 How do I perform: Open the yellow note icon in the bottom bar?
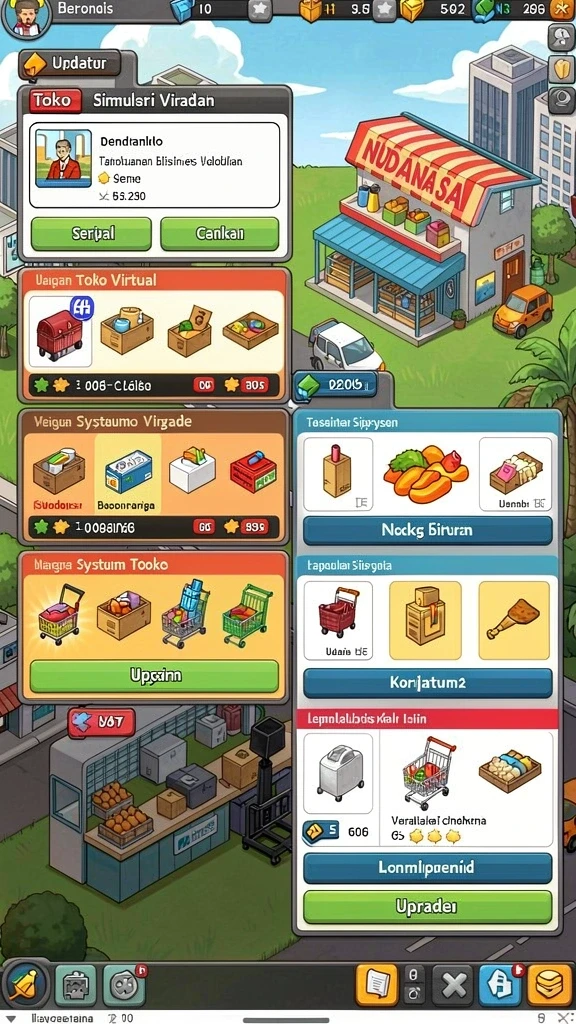tap(377, 984)
